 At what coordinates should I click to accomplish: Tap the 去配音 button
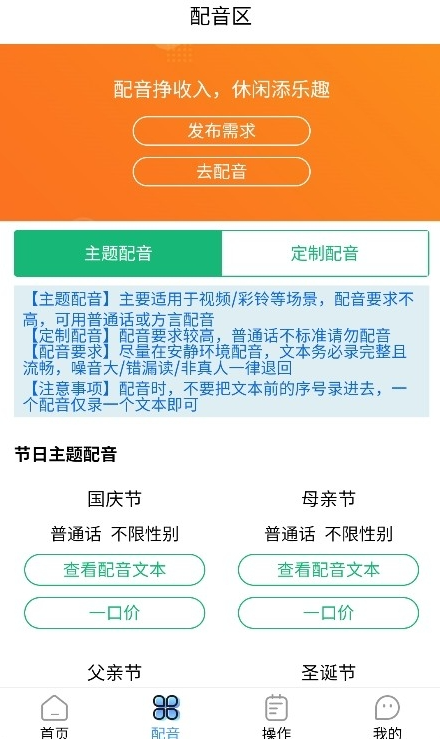click(x=221, y=171)
